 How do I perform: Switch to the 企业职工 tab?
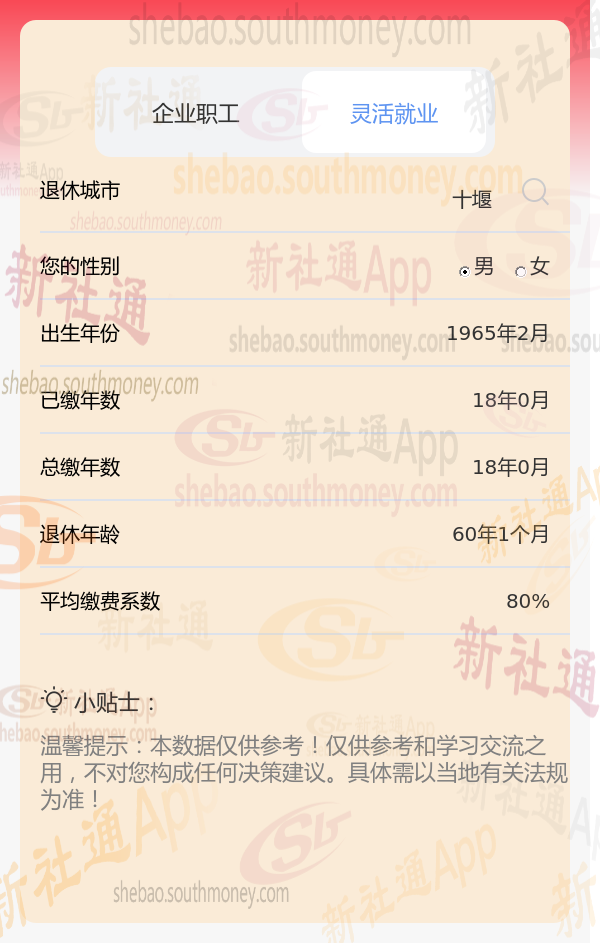tap(196, 113)
